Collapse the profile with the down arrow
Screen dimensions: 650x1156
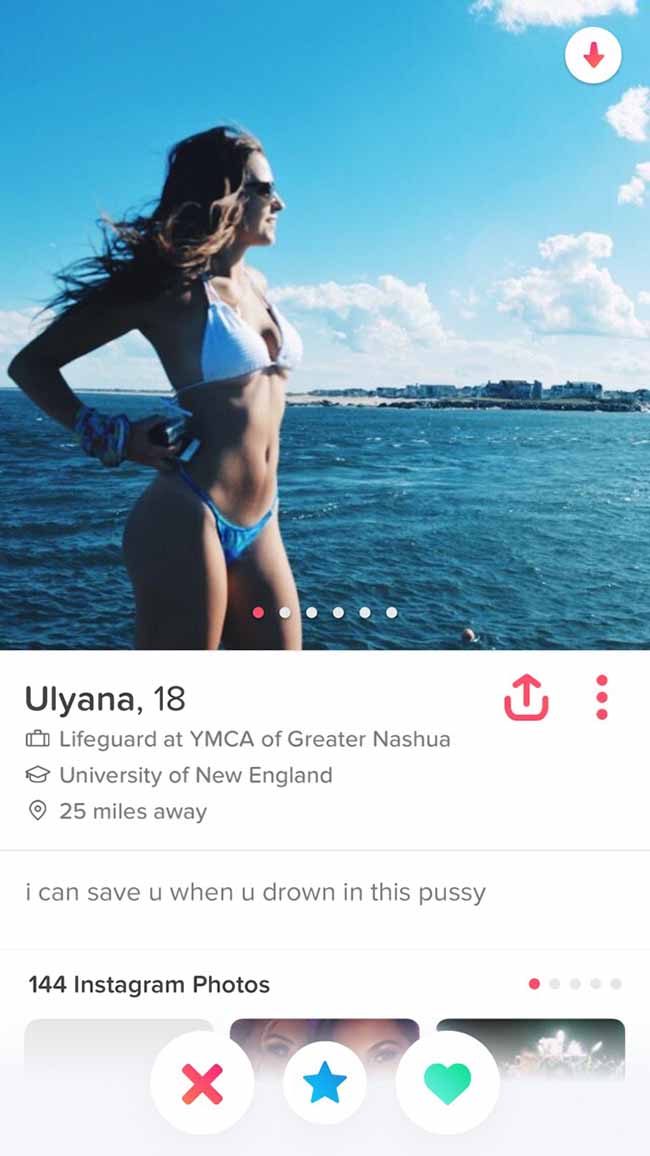pos(593,55)
